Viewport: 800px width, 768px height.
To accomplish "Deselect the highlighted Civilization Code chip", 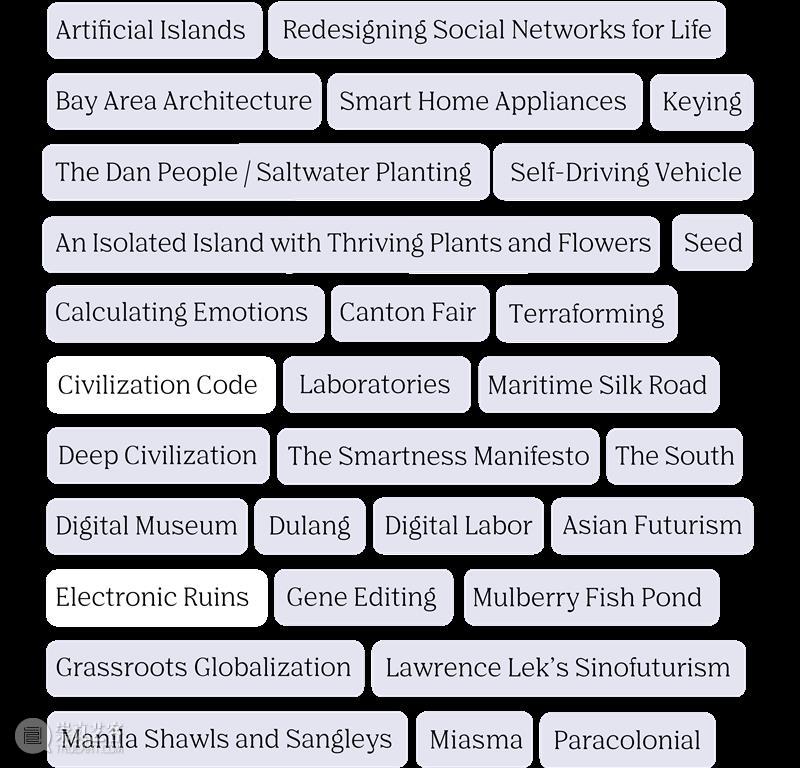I will click(160, 385).
